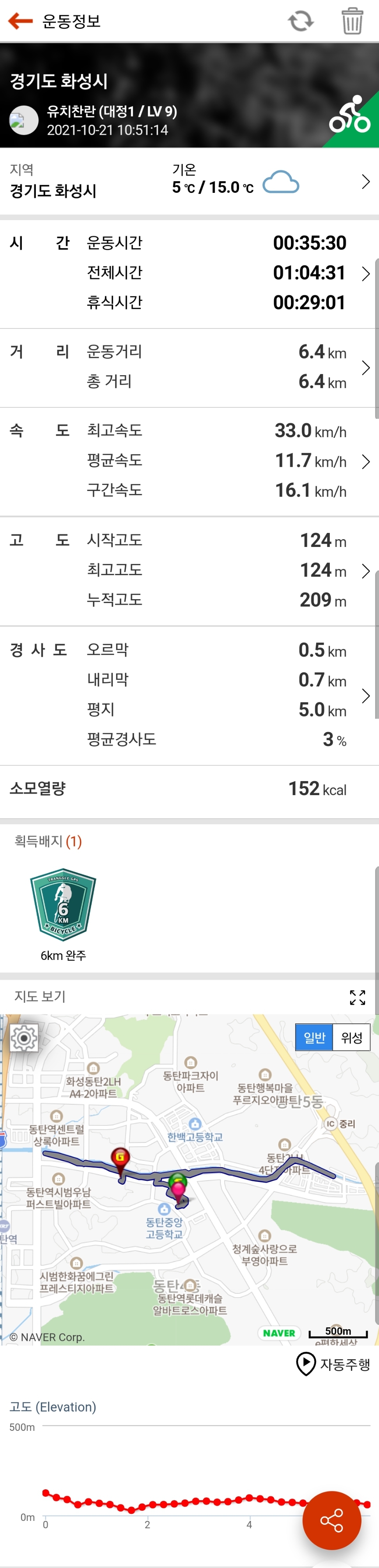This screenshot has height=1568, width=379.
Task: Open the 속도 detail chevron
Action: [x=366, y=461]
